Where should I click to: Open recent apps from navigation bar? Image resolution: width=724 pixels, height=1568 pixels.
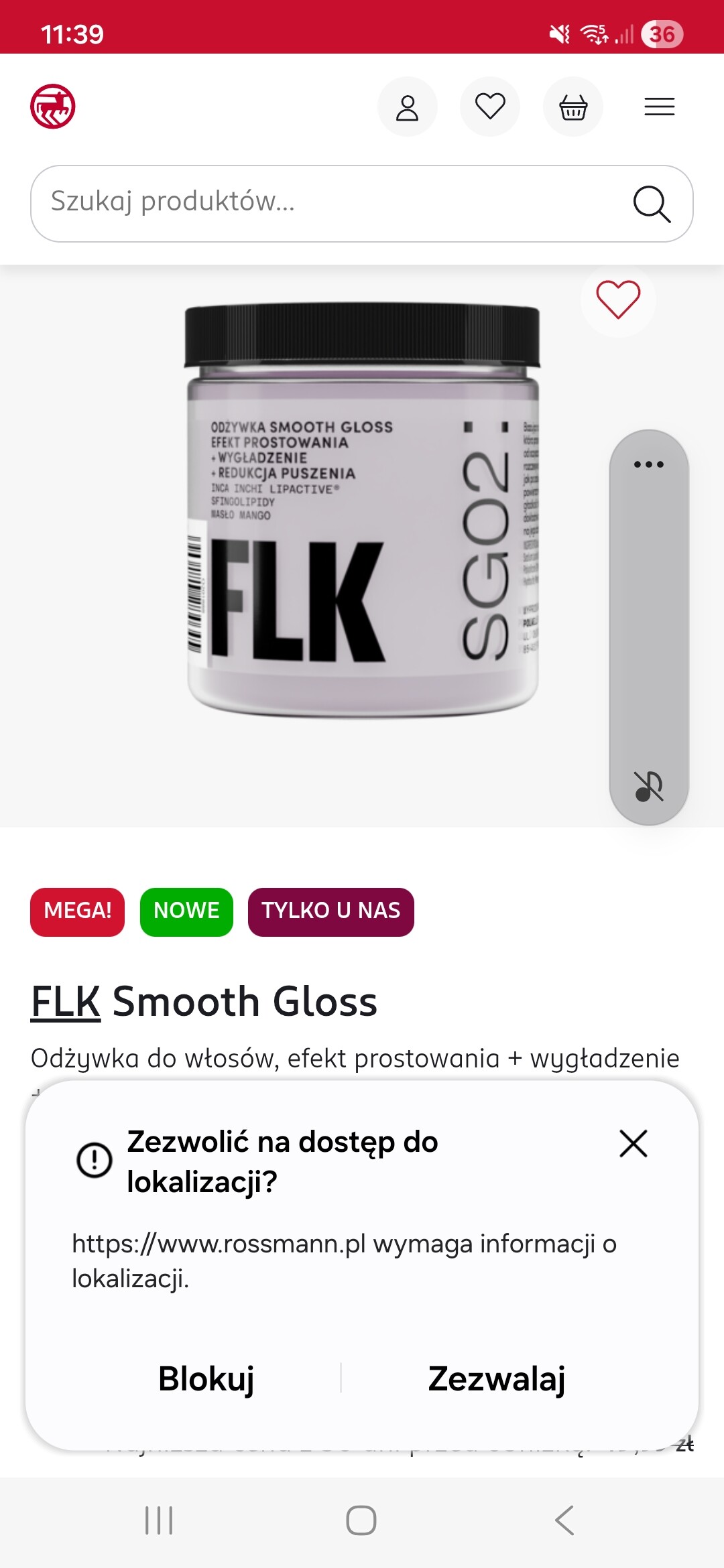[159, 1520]
